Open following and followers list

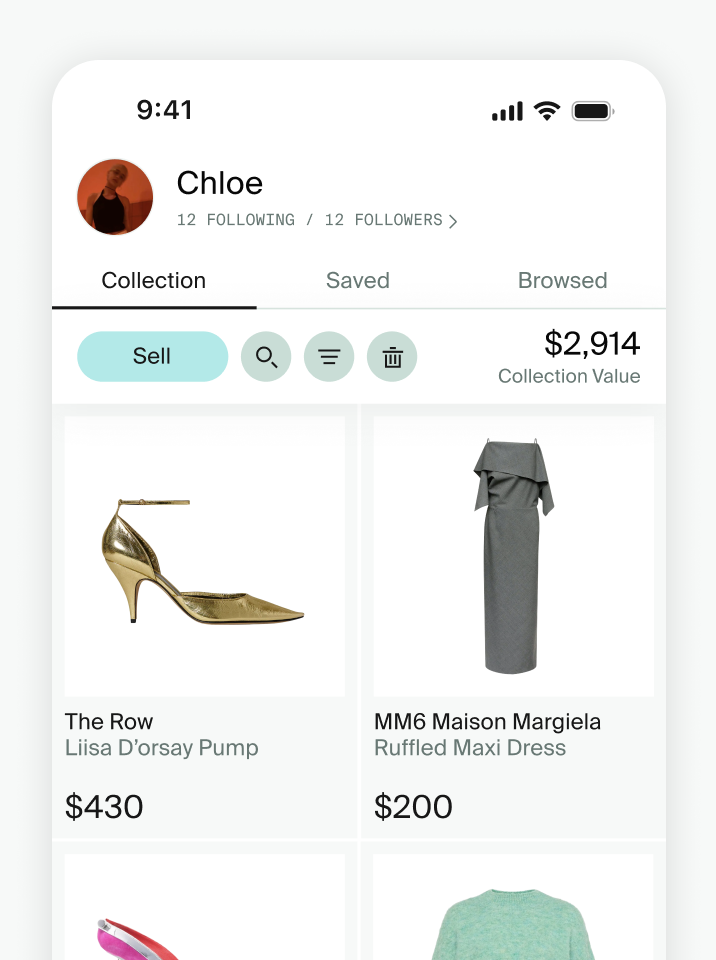click(x=317, y=220)
